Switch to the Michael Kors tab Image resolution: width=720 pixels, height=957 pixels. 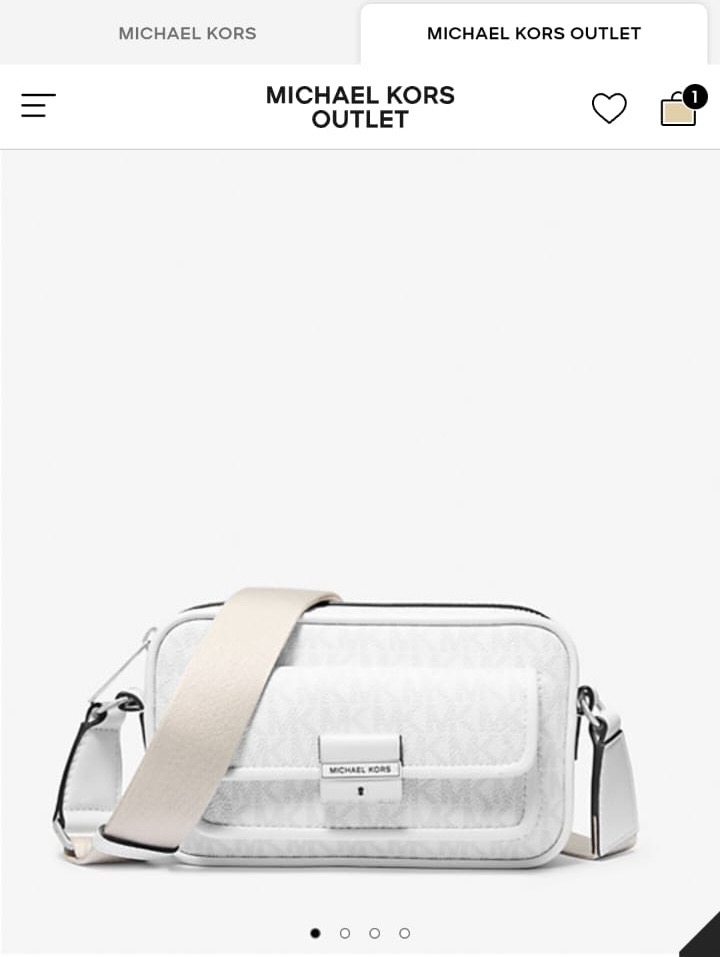[187, 33]
